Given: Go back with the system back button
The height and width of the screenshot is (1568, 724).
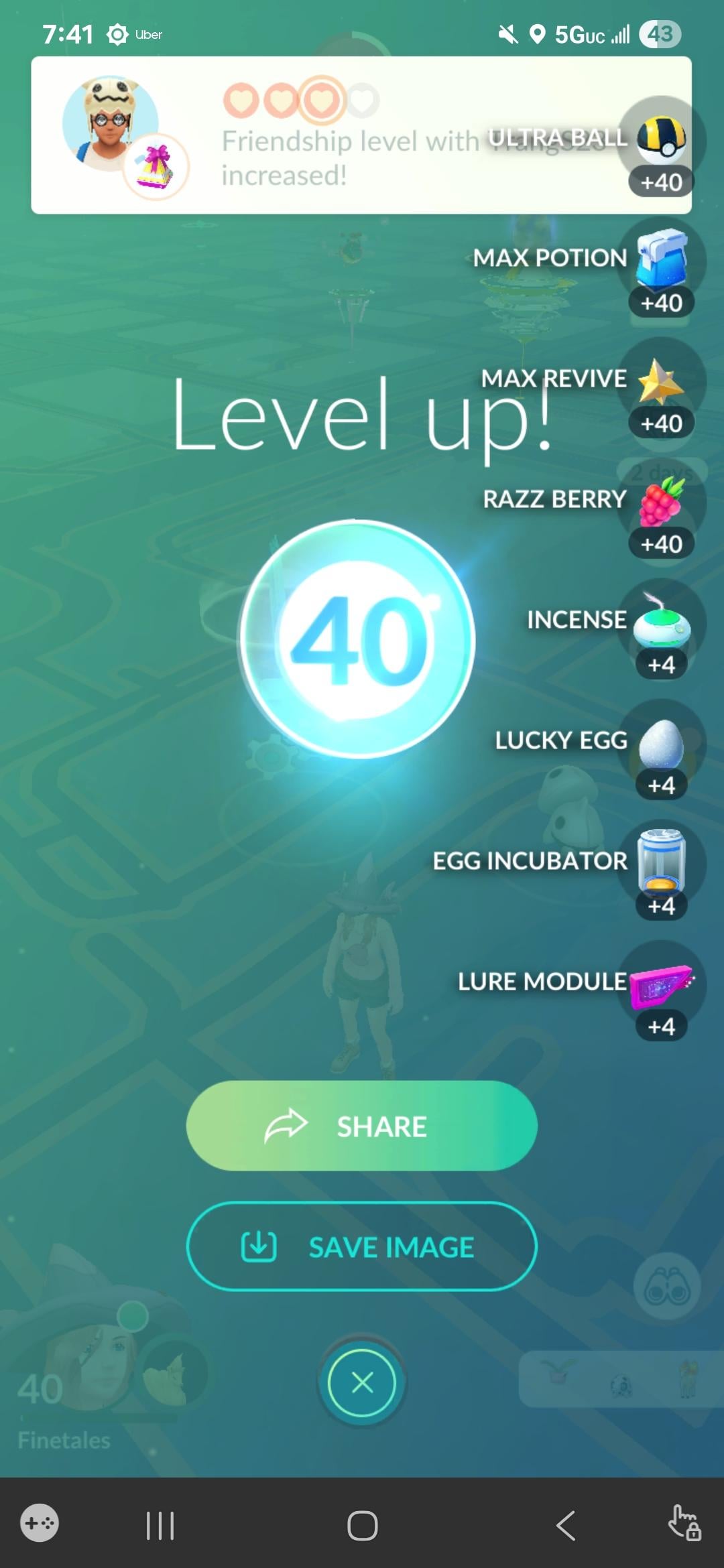Looking at the screenshot, I should click(x=565, y=1526).
